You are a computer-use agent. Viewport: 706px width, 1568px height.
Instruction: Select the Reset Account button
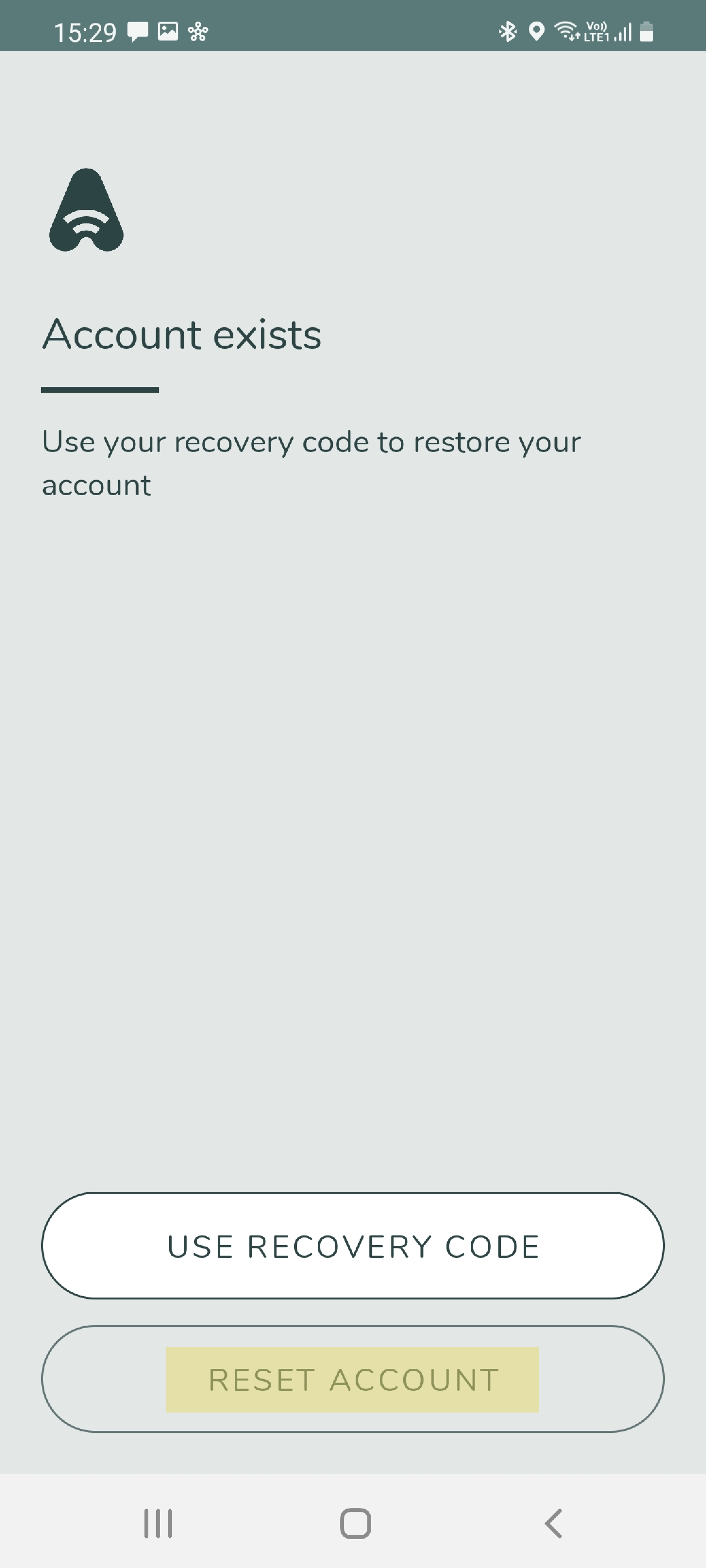[353, 1379]
